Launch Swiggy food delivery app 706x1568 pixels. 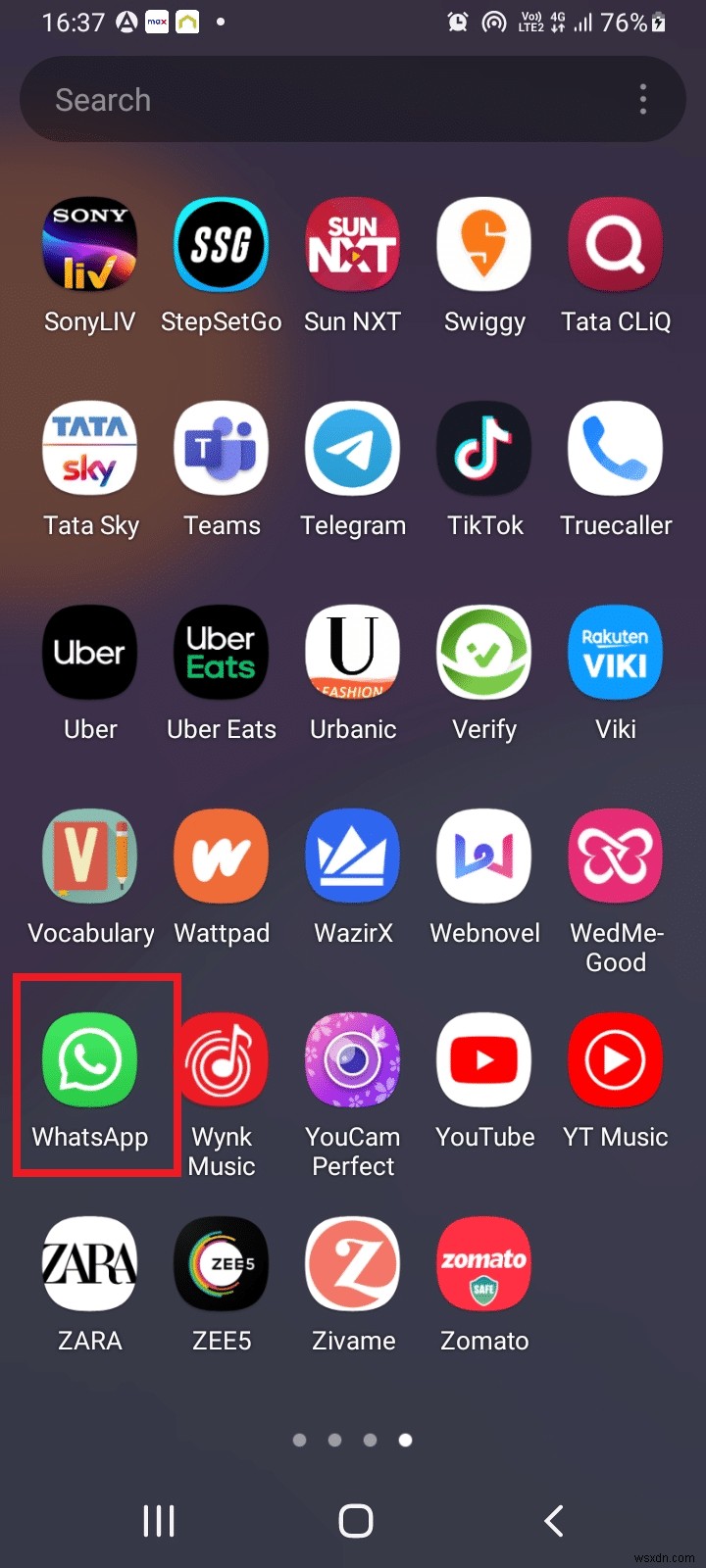click(484, 244)
